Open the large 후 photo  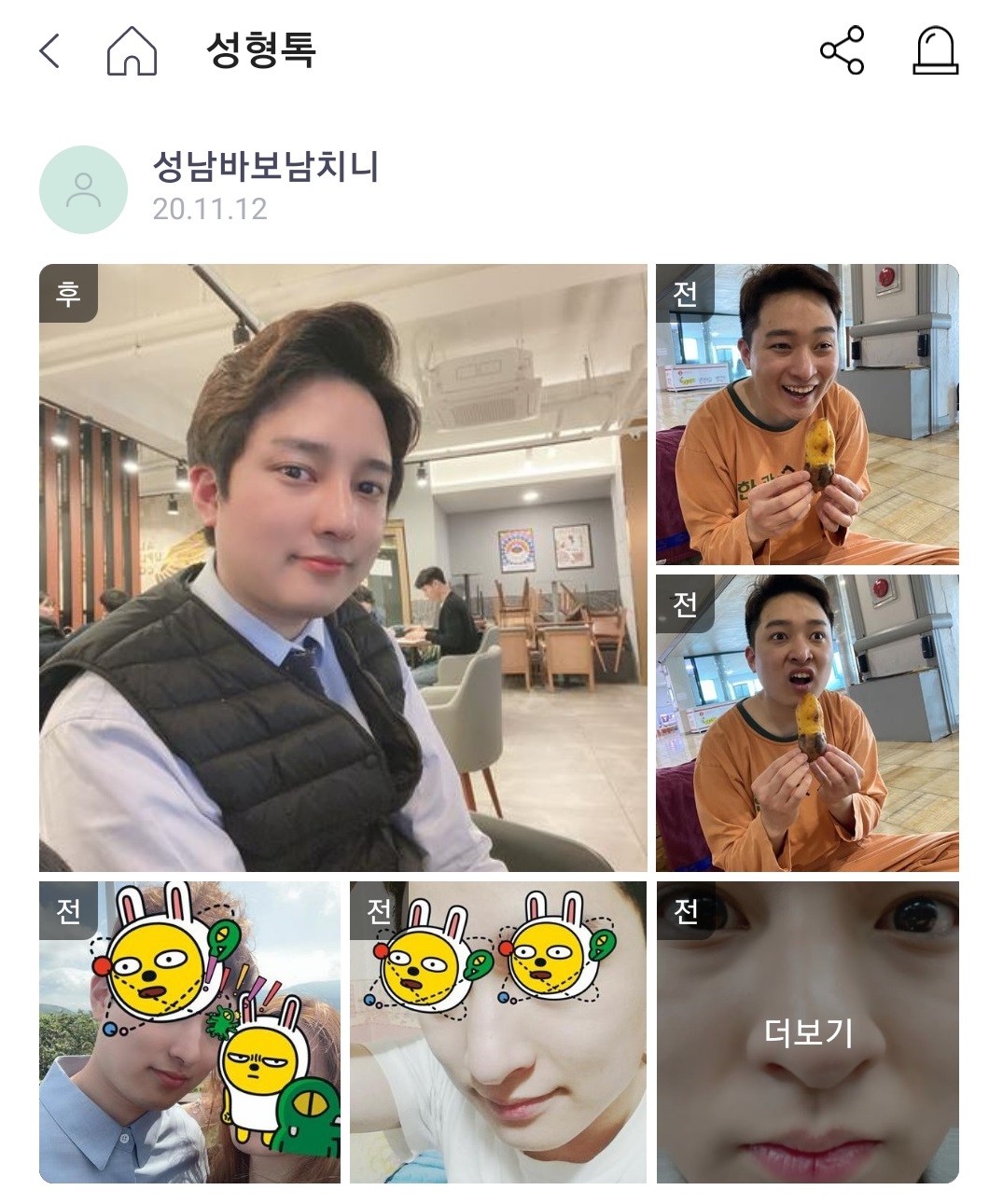tap(342, 567)
